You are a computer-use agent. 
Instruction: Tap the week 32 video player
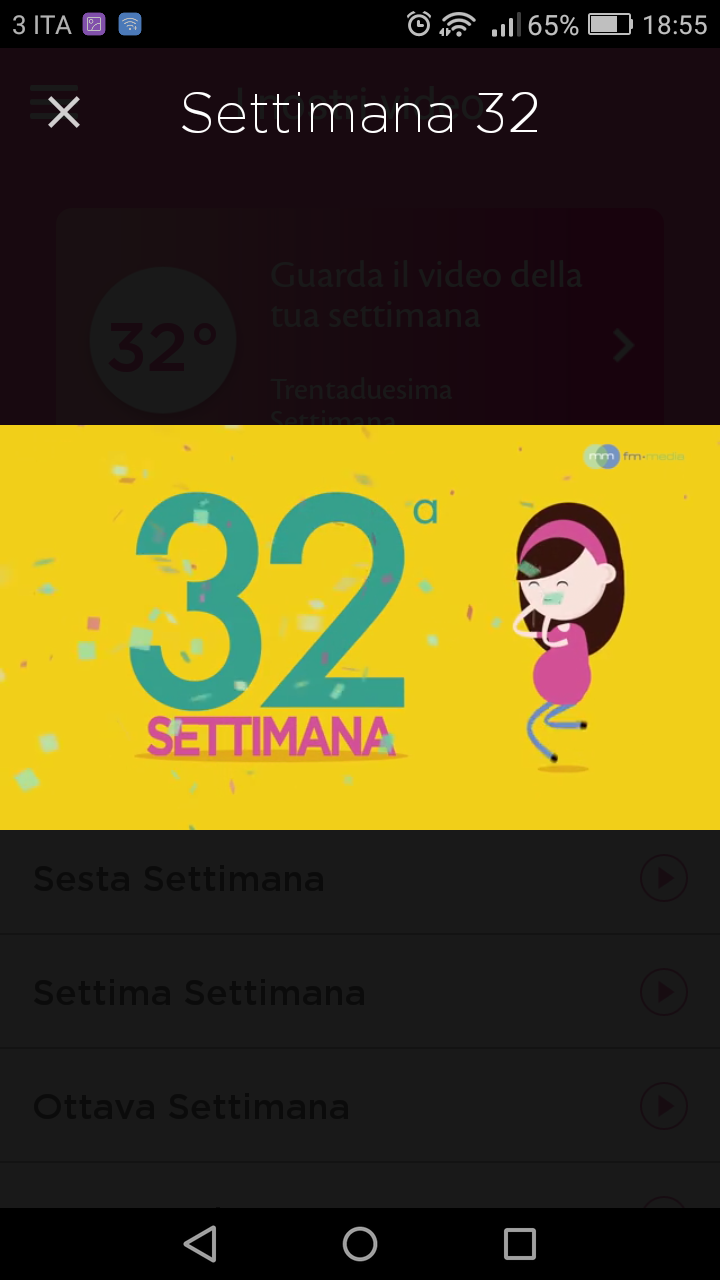[360, 627]
